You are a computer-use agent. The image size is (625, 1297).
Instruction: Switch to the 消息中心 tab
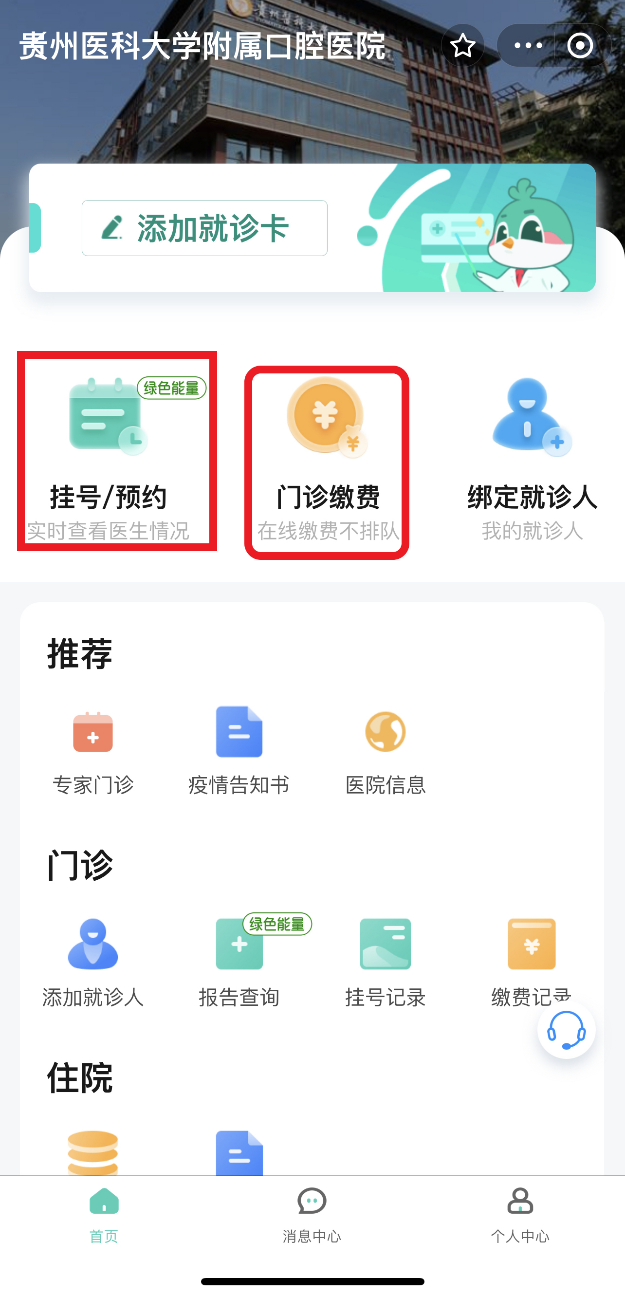pos(312,1215)
